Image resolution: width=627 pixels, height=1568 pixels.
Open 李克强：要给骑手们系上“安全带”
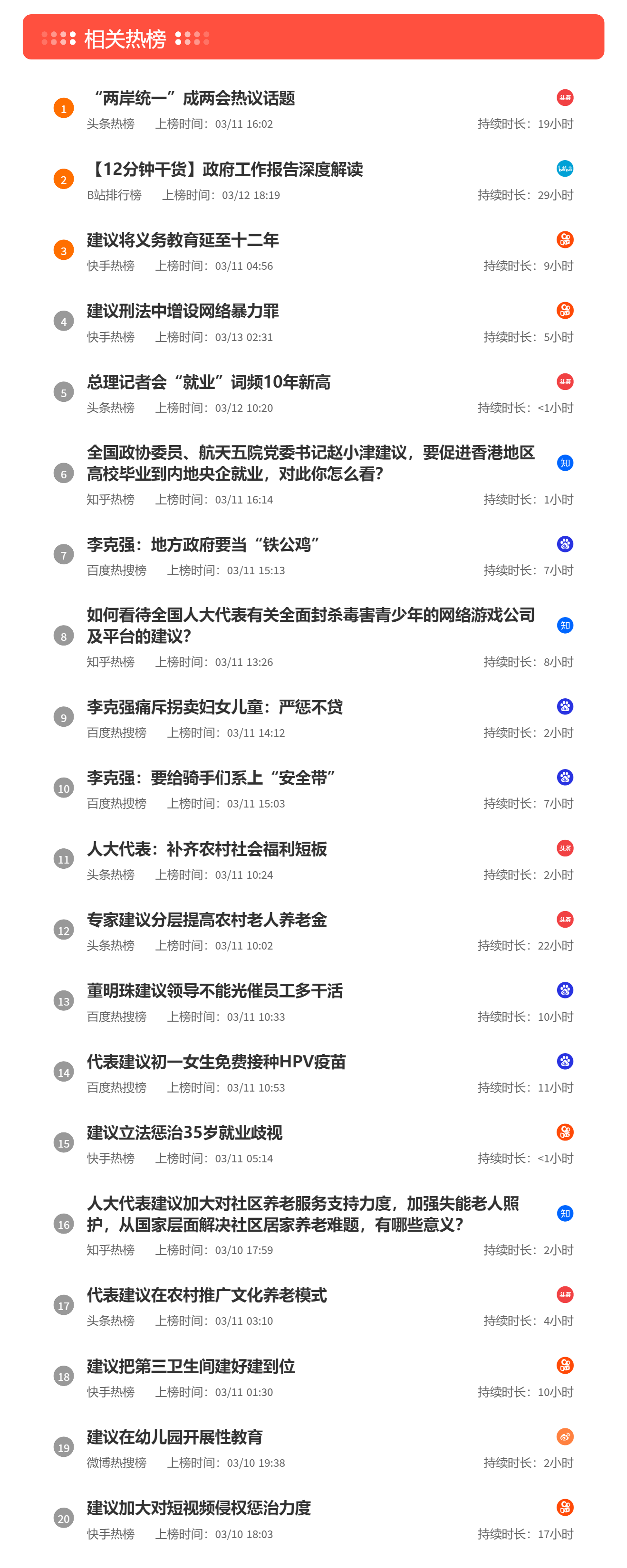[212, 778]
